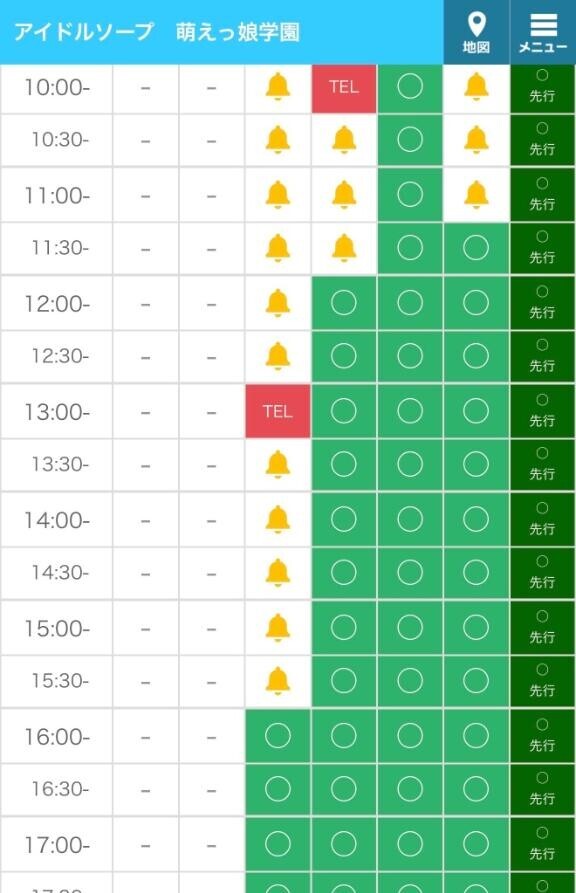Choose the 先行 cell in the 16:30 row
Screen dimensions: 576x893
[542, 789]
